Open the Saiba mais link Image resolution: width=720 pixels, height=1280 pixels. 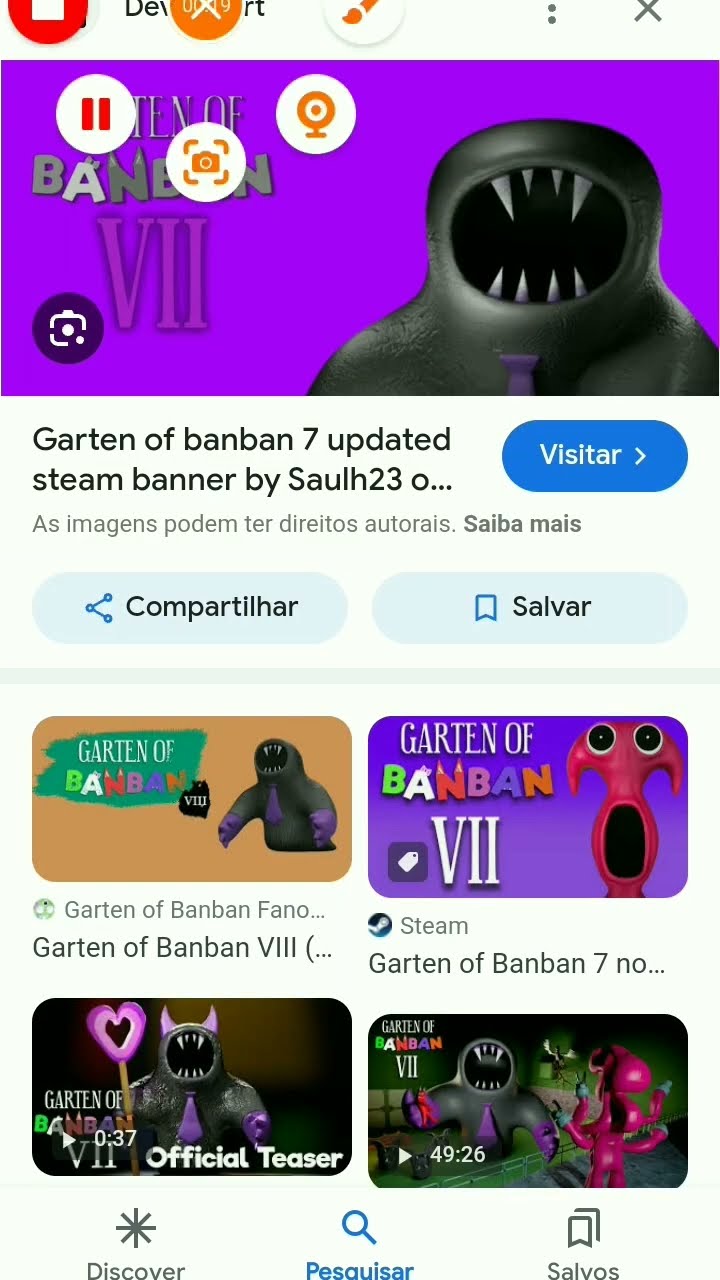[522, 524]
